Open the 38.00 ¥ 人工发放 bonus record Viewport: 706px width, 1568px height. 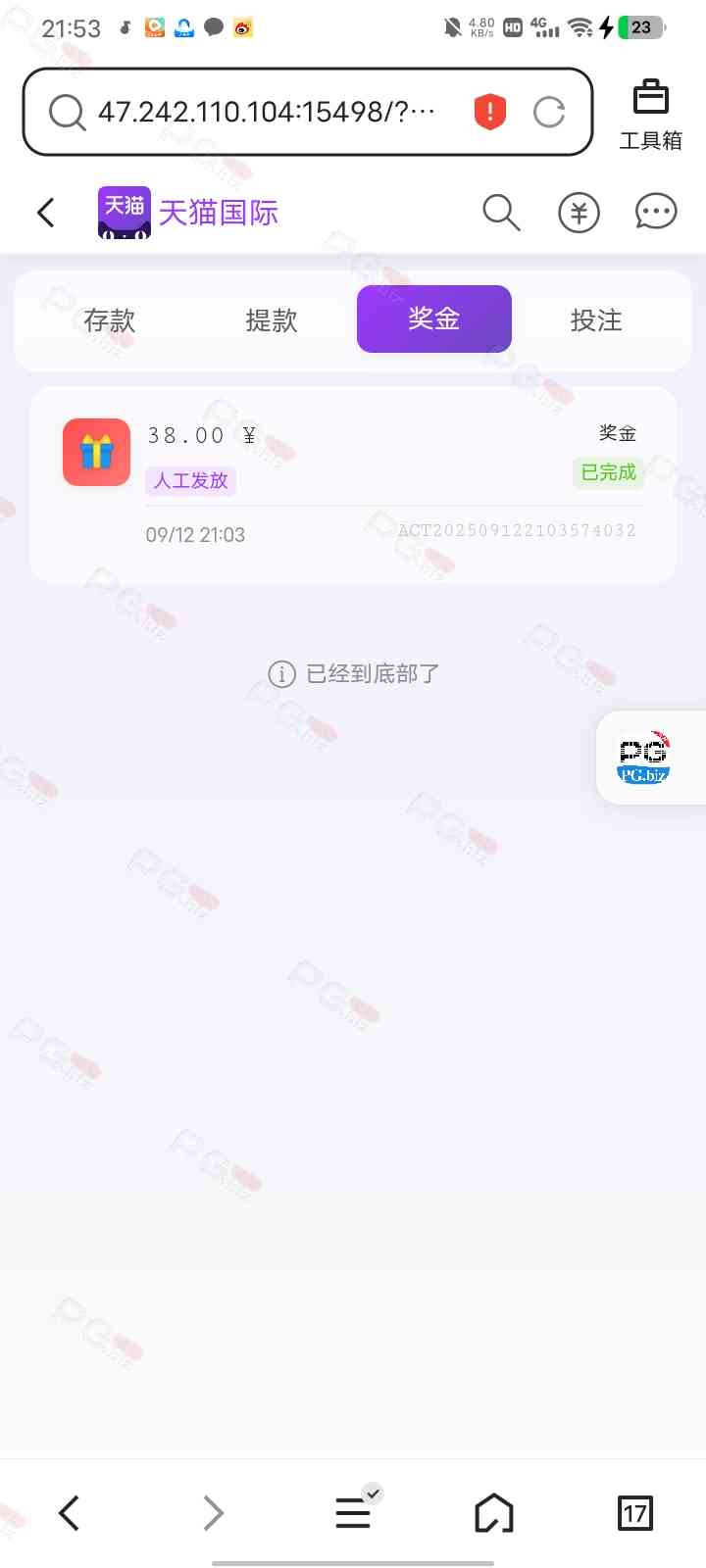pyautogui.click(x=353, y=484)
